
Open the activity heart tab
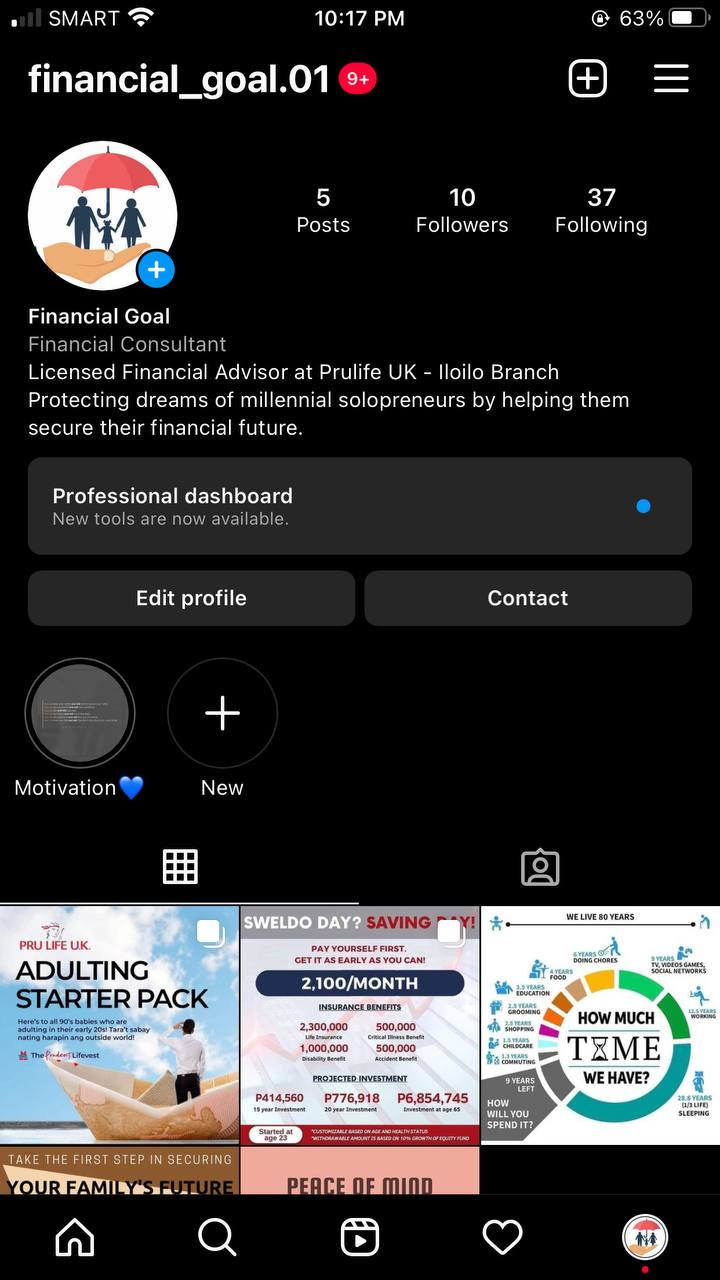tap(502, 1238)
